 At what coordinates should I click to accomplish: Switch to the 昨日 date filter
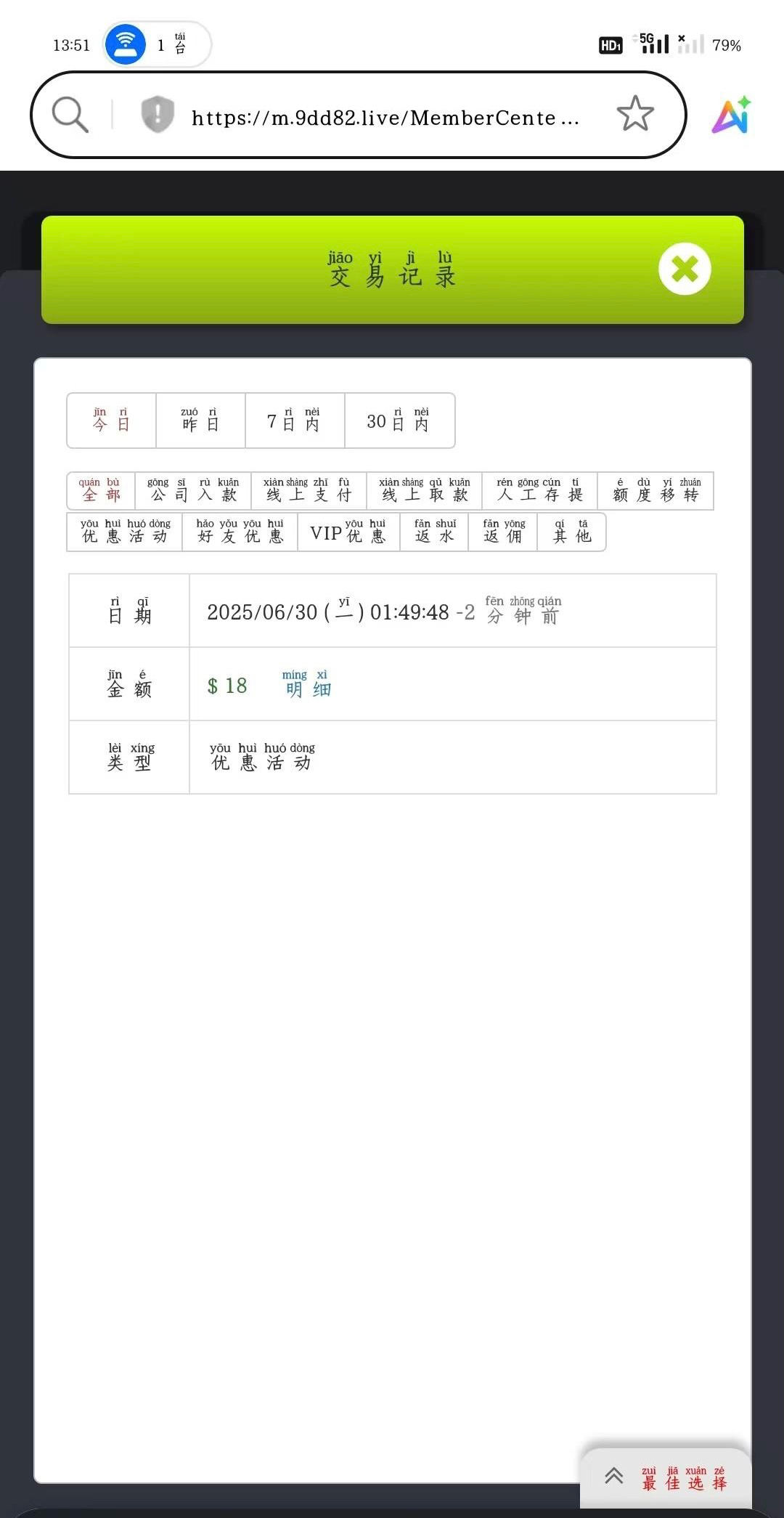tap(200, 421)
